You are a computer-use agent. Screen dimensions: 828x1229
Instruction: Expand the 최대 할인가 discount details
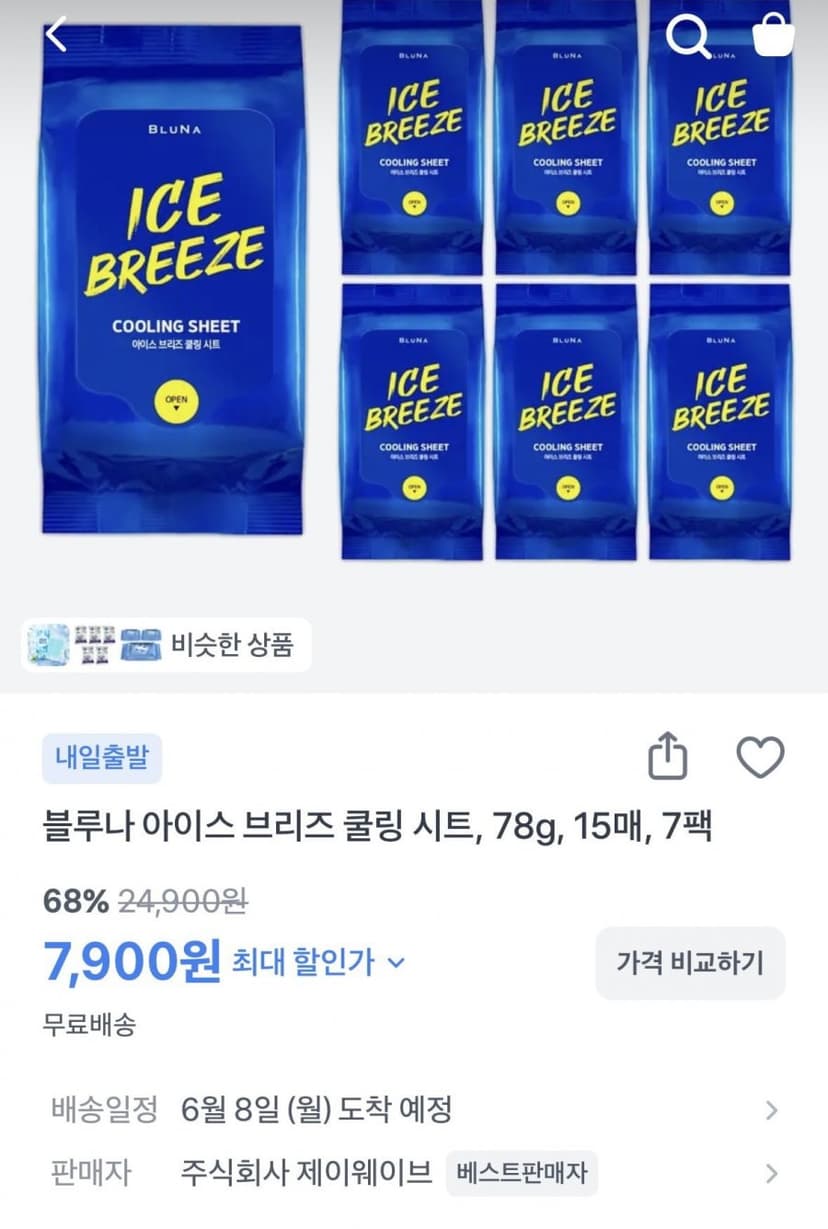click(x=318, y=962)
